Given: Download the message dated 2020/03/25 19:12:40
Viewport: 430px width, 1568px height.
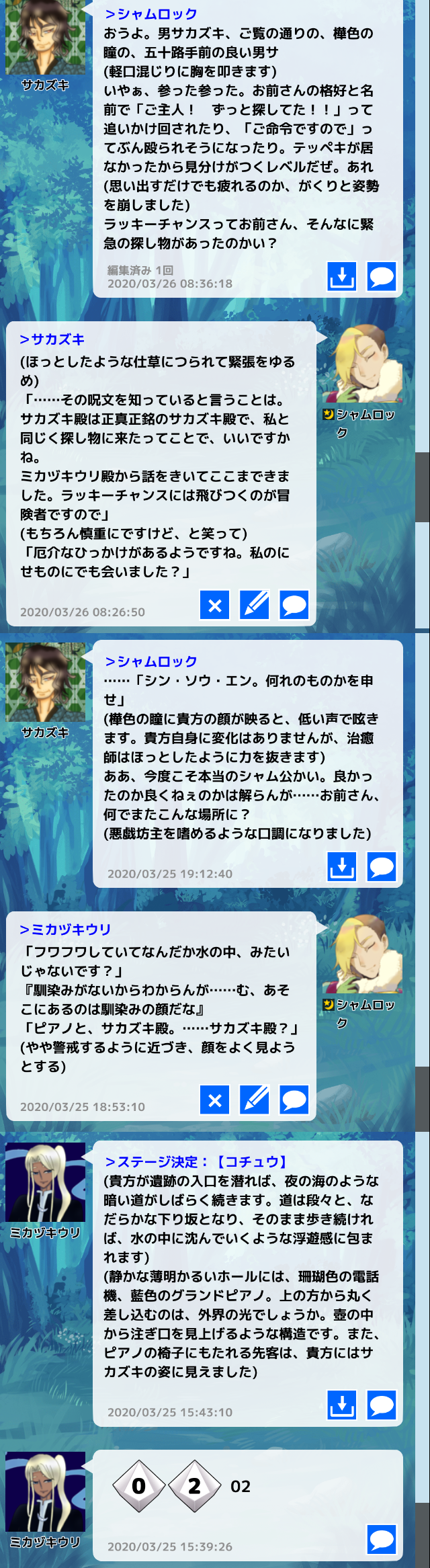Looking at the screenshot, I should coord(342,866).
